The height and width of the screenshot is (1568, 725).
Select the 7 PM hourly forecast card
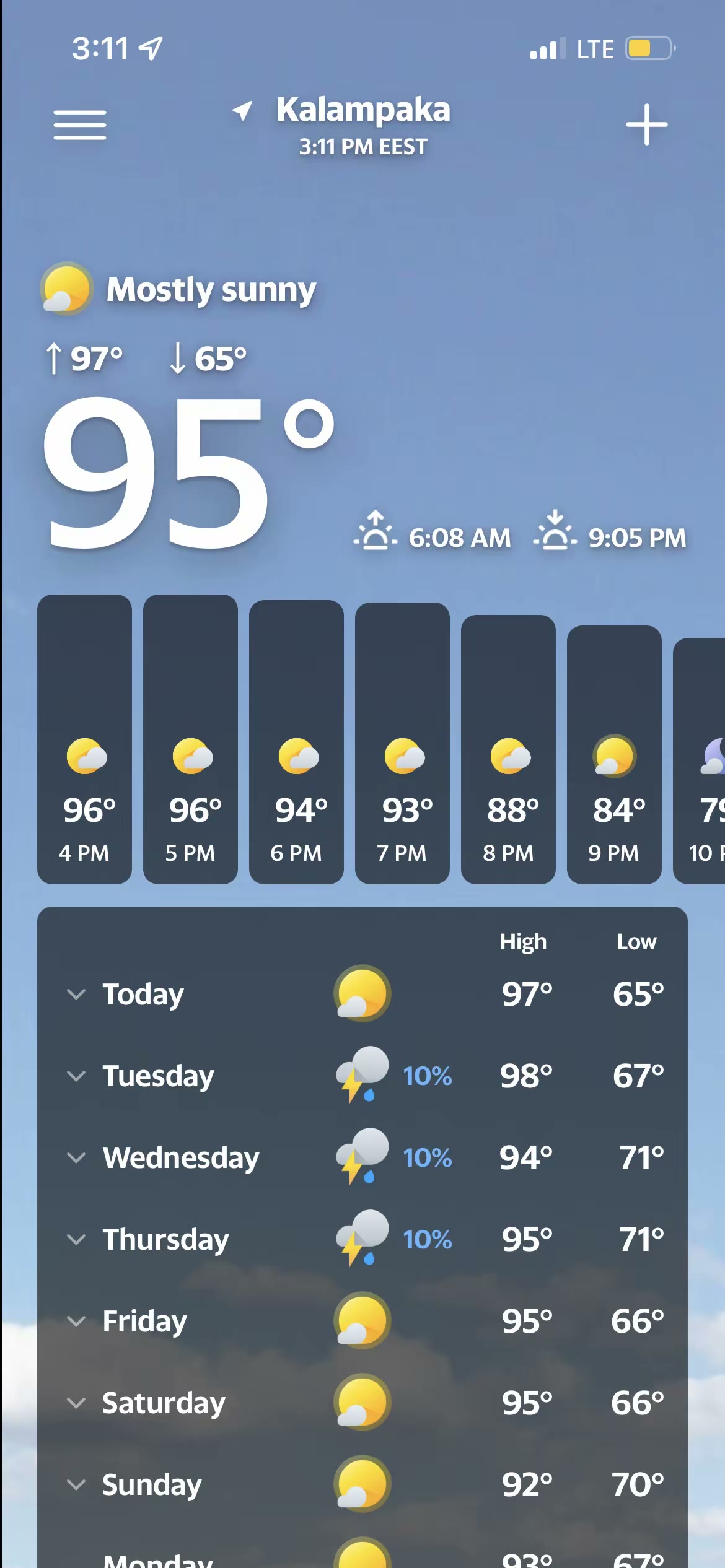click(x=402, y=743)
